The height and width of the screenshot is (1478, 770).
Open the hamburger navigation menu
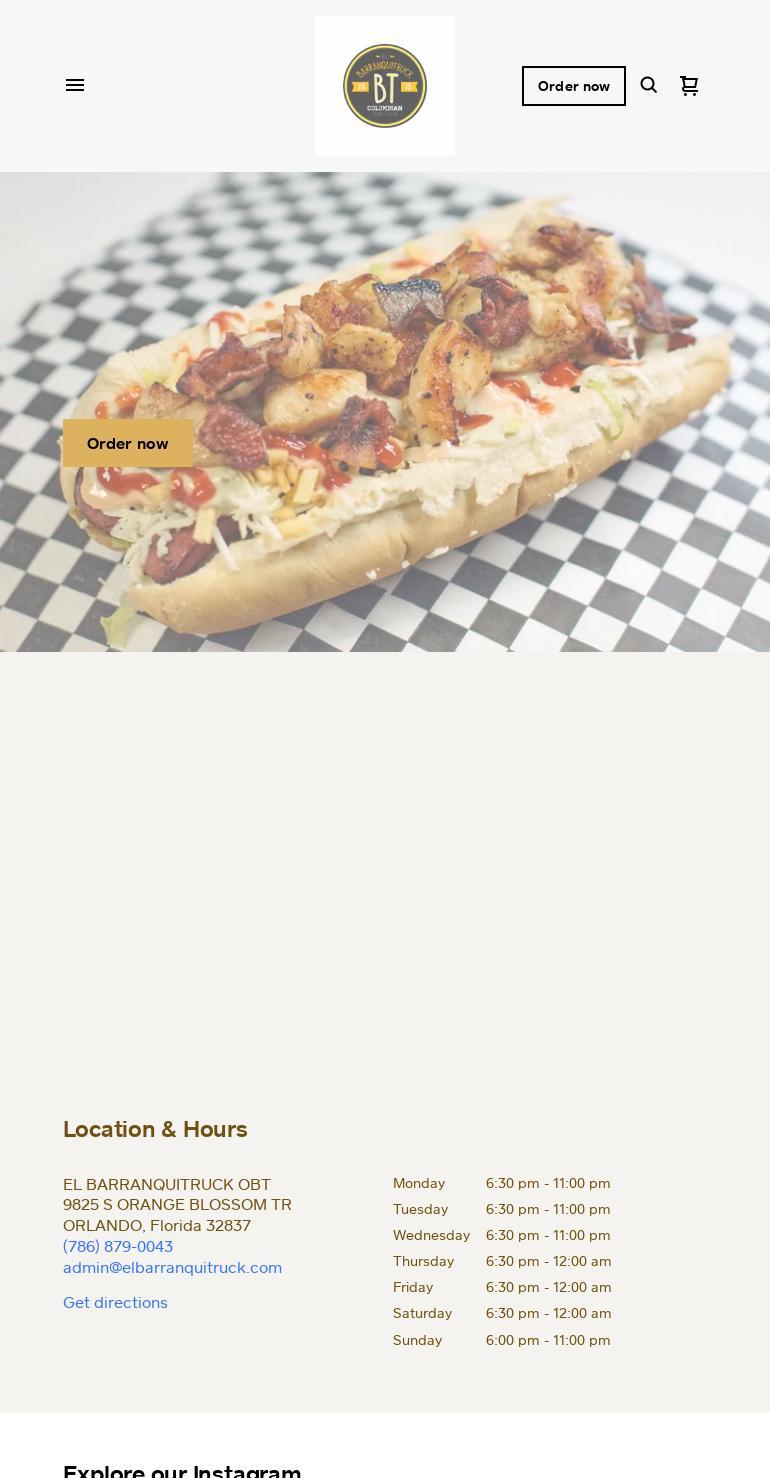point(75,85)
